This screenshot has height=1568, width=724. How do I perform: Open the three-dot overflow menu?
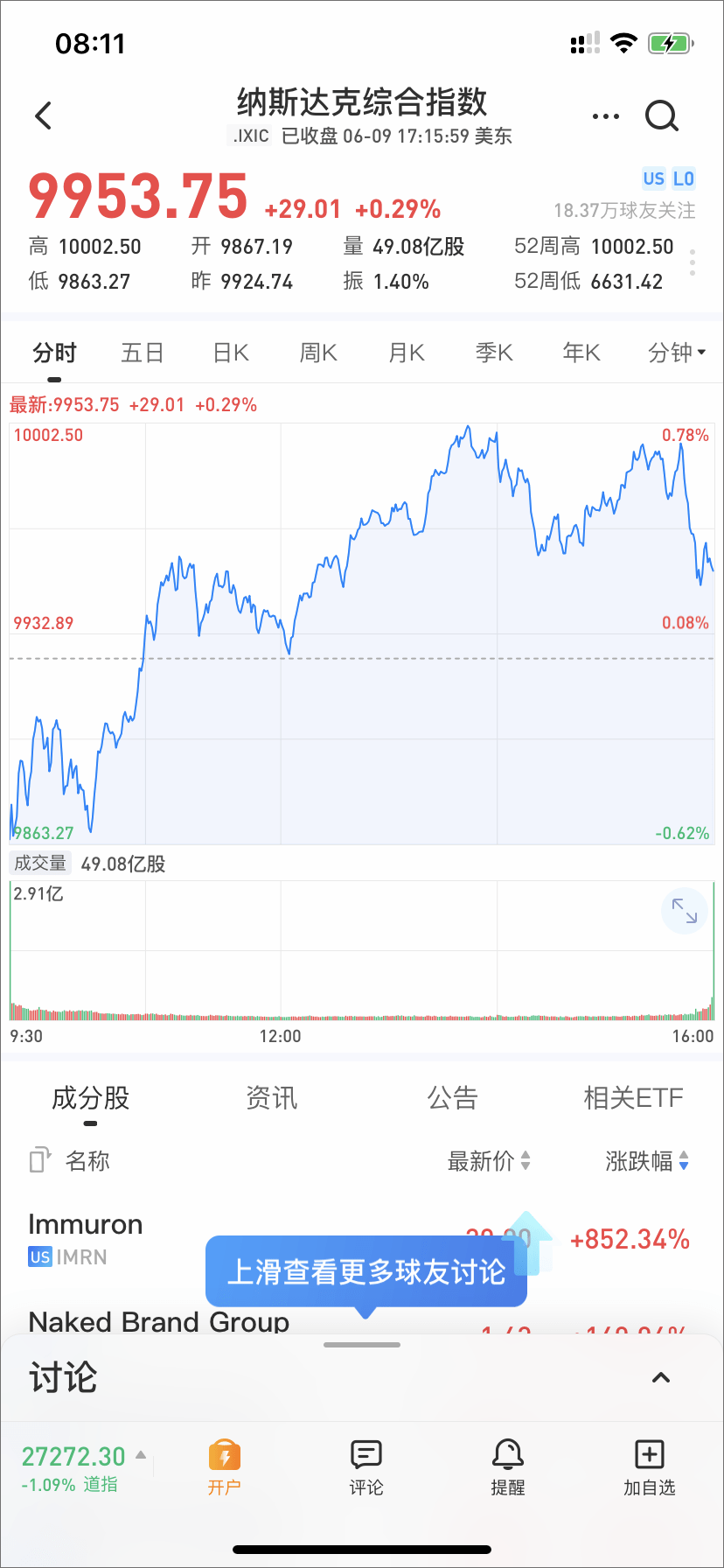pos(605,116)
